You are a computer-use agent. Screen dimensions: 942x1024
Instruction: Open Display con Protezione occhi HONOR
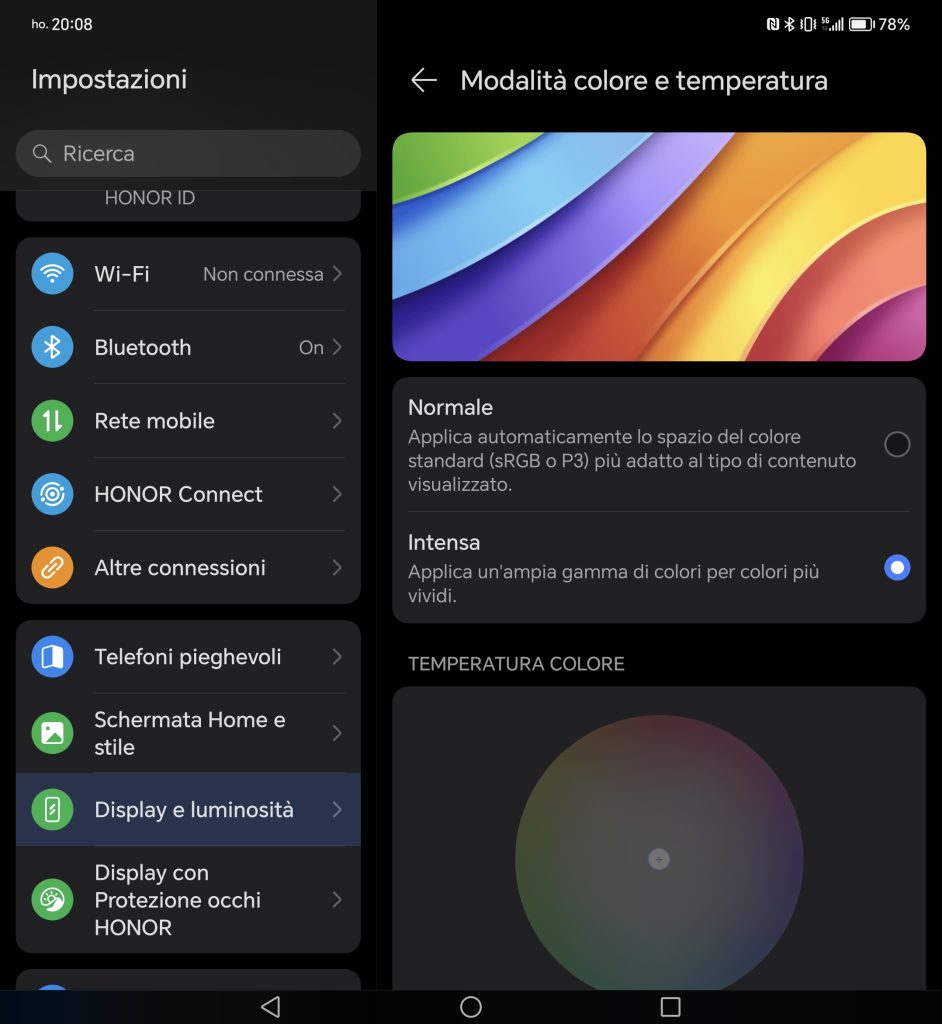pyautogui.click(x=188, y=900)
